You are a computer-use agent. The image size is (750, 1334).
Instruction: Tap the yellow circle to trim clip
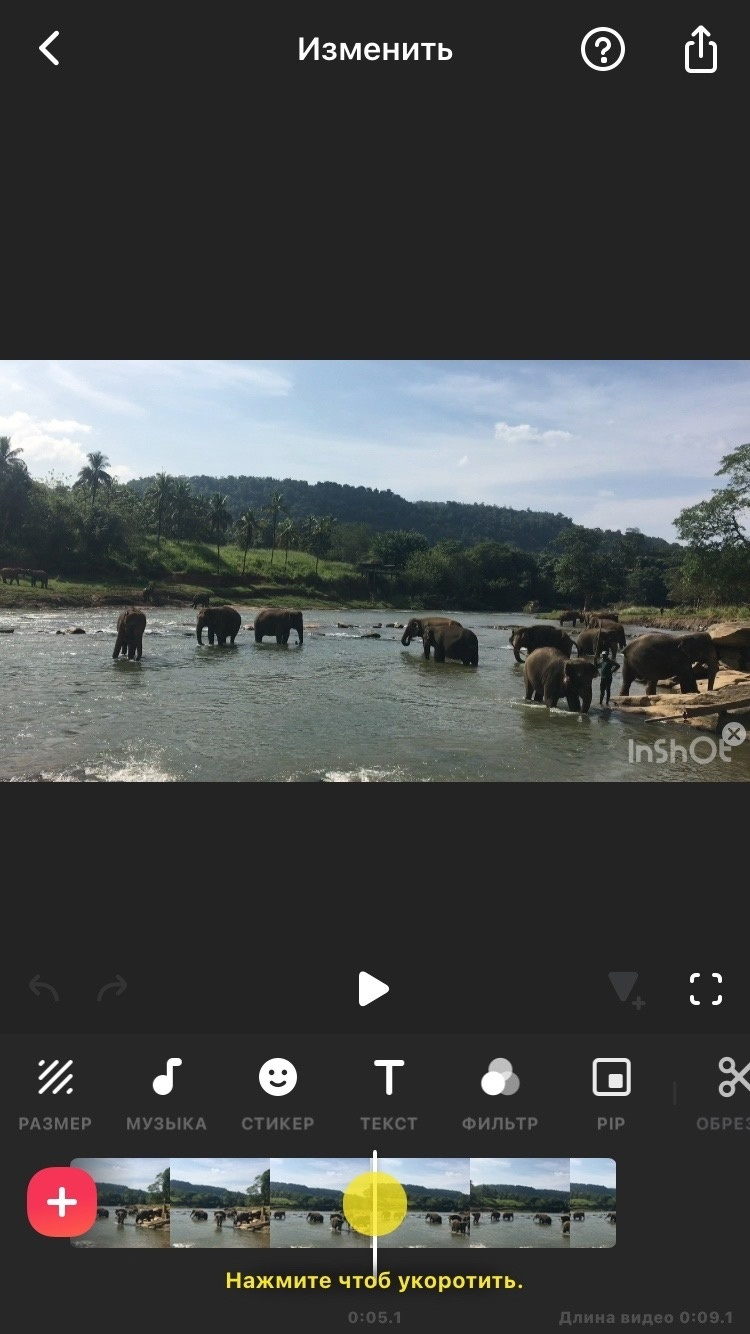point(375,1204)
